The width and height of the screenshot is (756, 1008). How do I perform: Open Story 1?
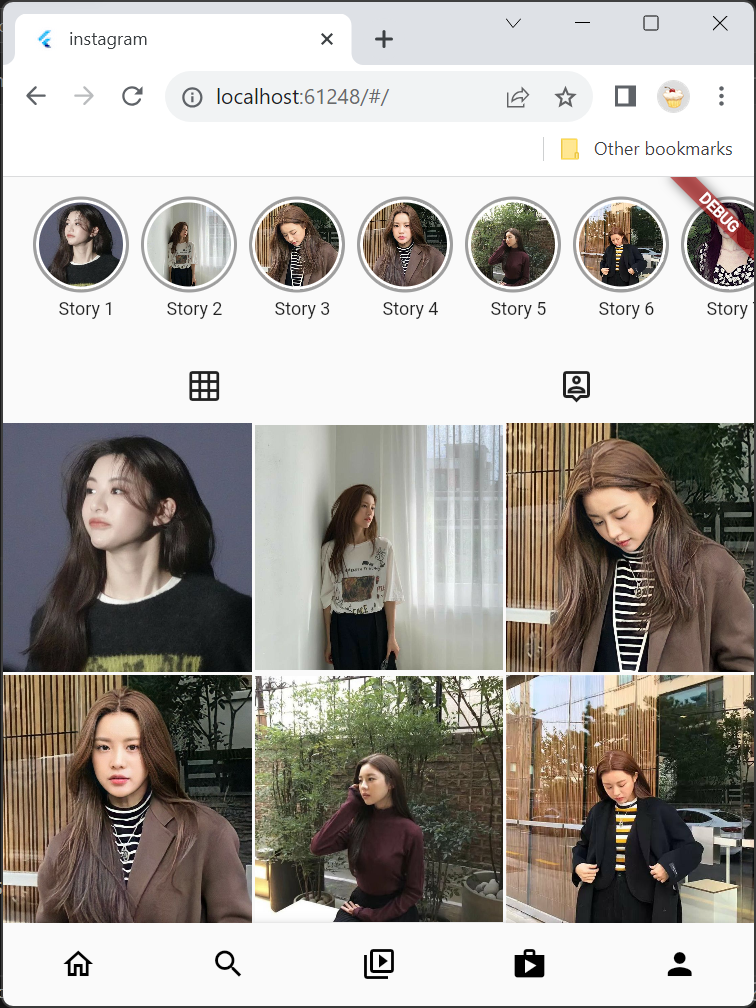[81, 244]
